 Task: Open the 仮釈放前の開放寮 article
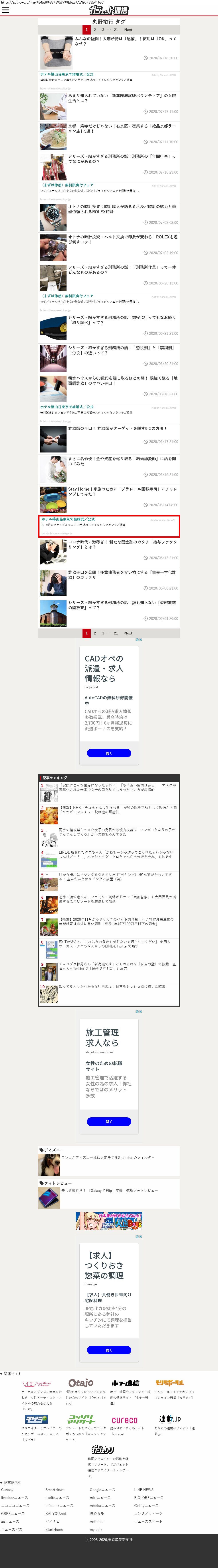click(122, 605)
